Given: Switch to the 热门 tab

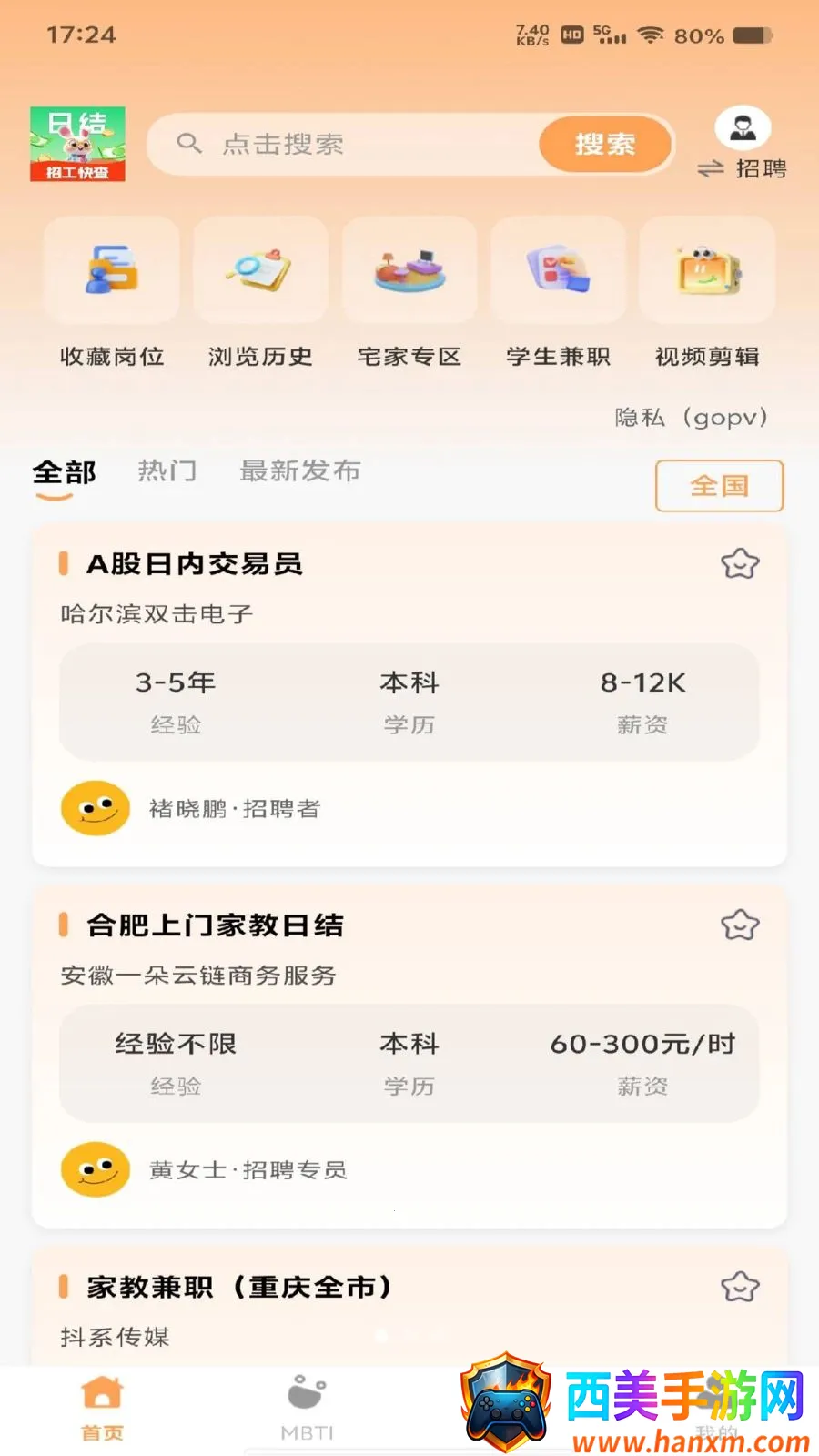Looking at the screenshot, I should tap(167, 471).
